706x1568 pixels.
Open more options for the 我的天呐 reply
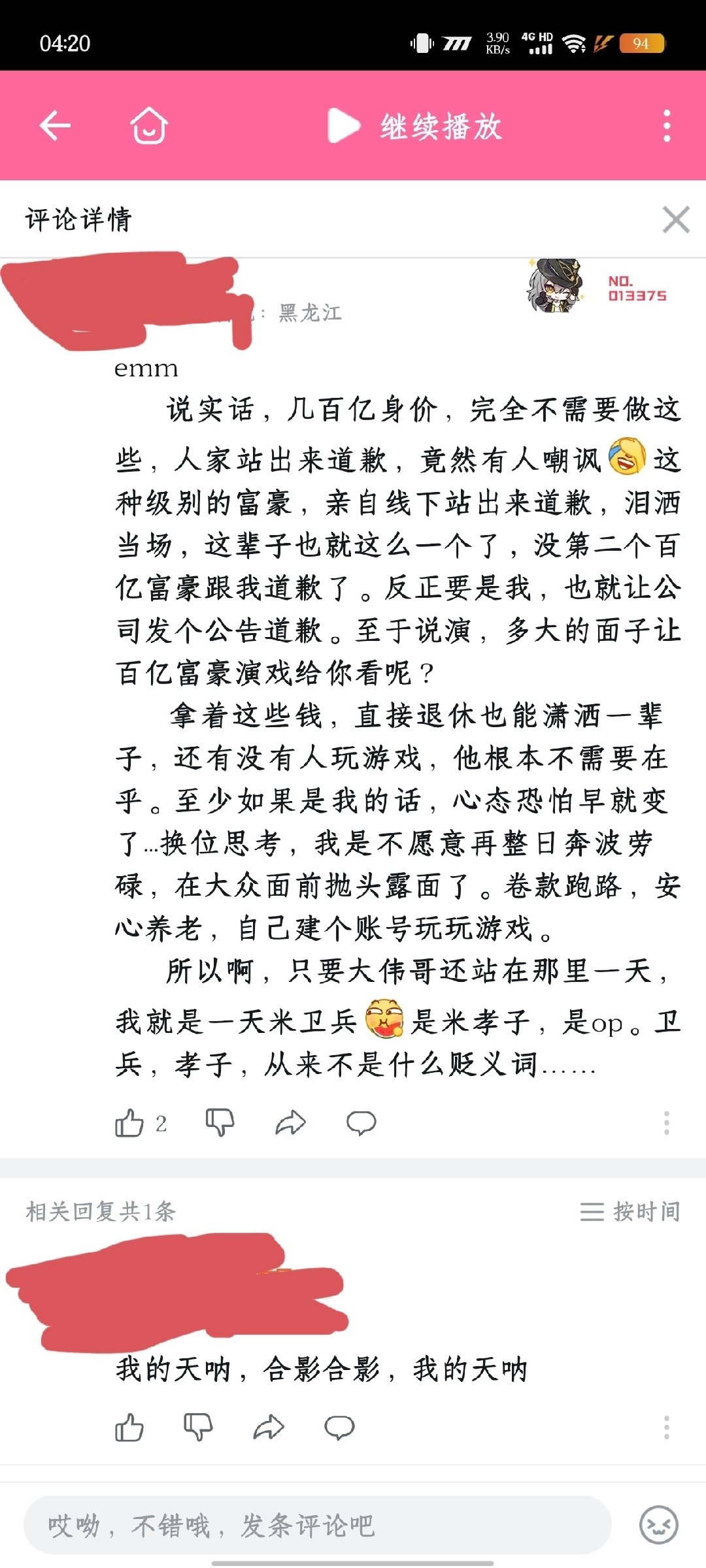click(x=667, y=1428)
